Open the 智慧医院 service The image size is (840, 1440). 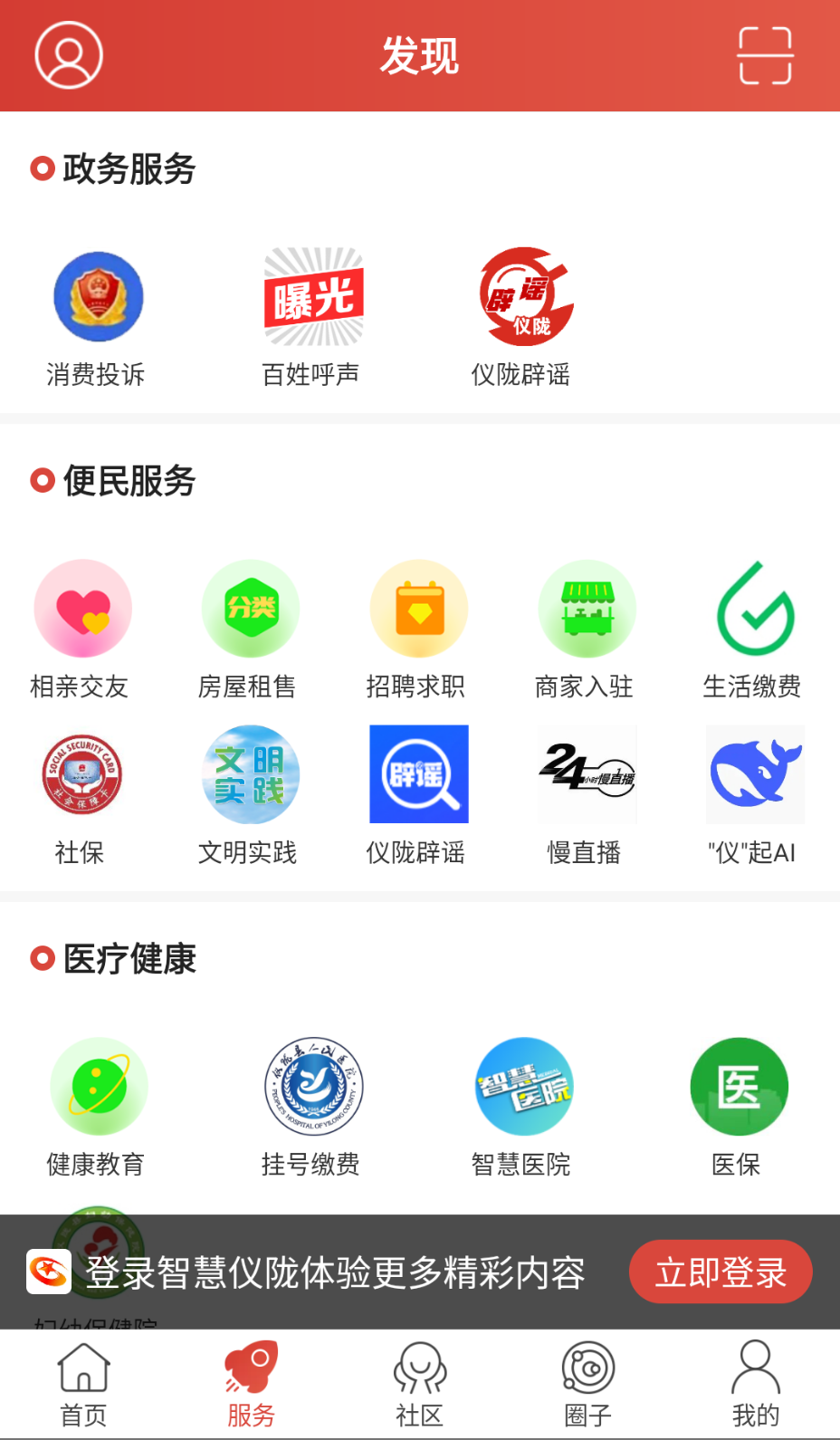(523, 1086)
